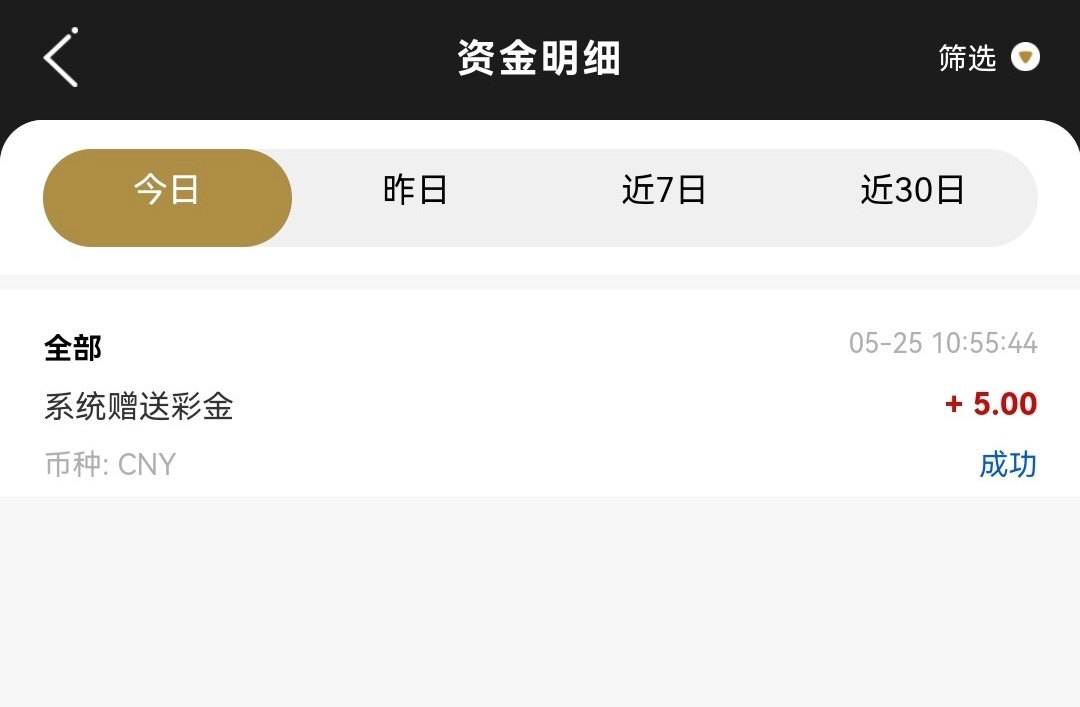The image size is (1080, 707).
Task: Switch to the 近30日 tab
Action: pos(912,189)
